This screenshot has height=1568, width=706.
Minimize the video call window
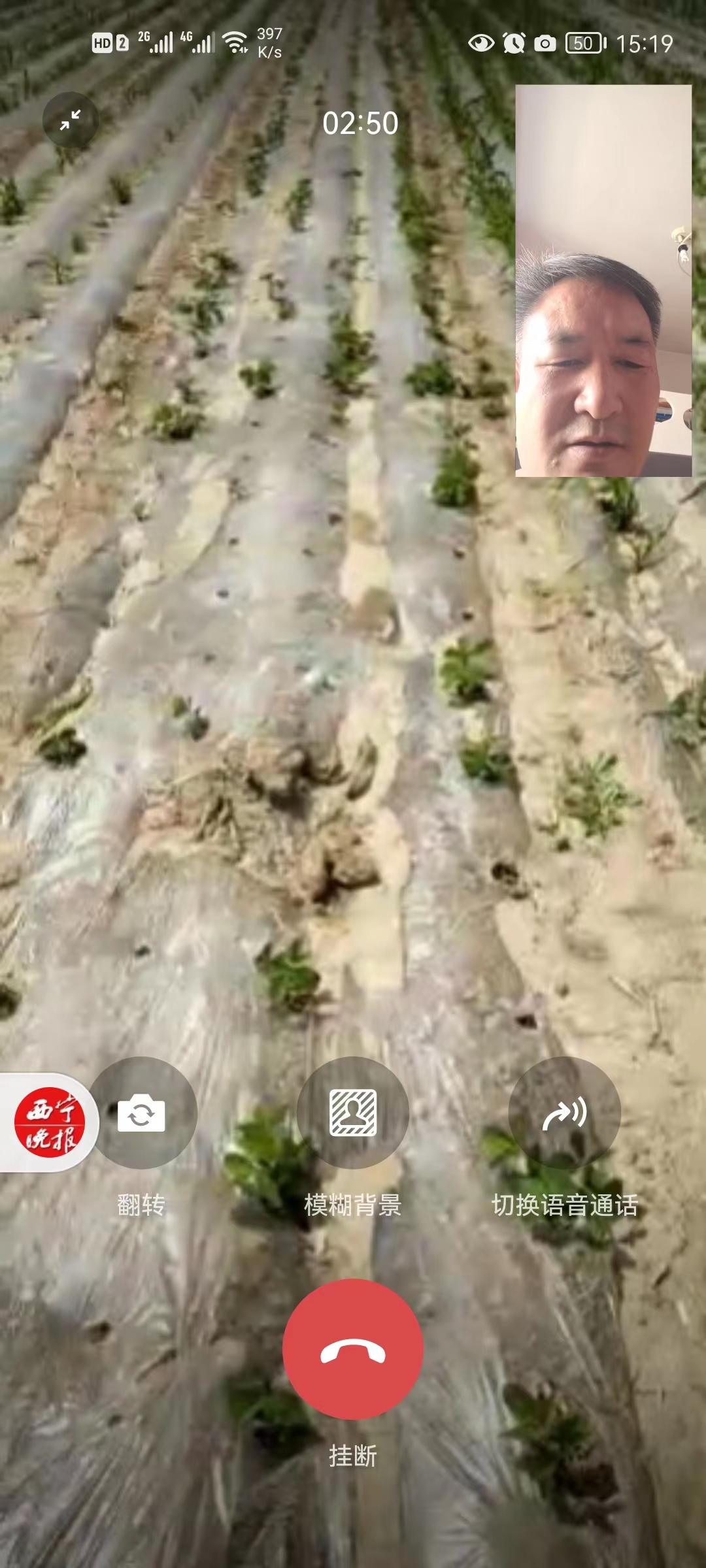click(71, 120)
